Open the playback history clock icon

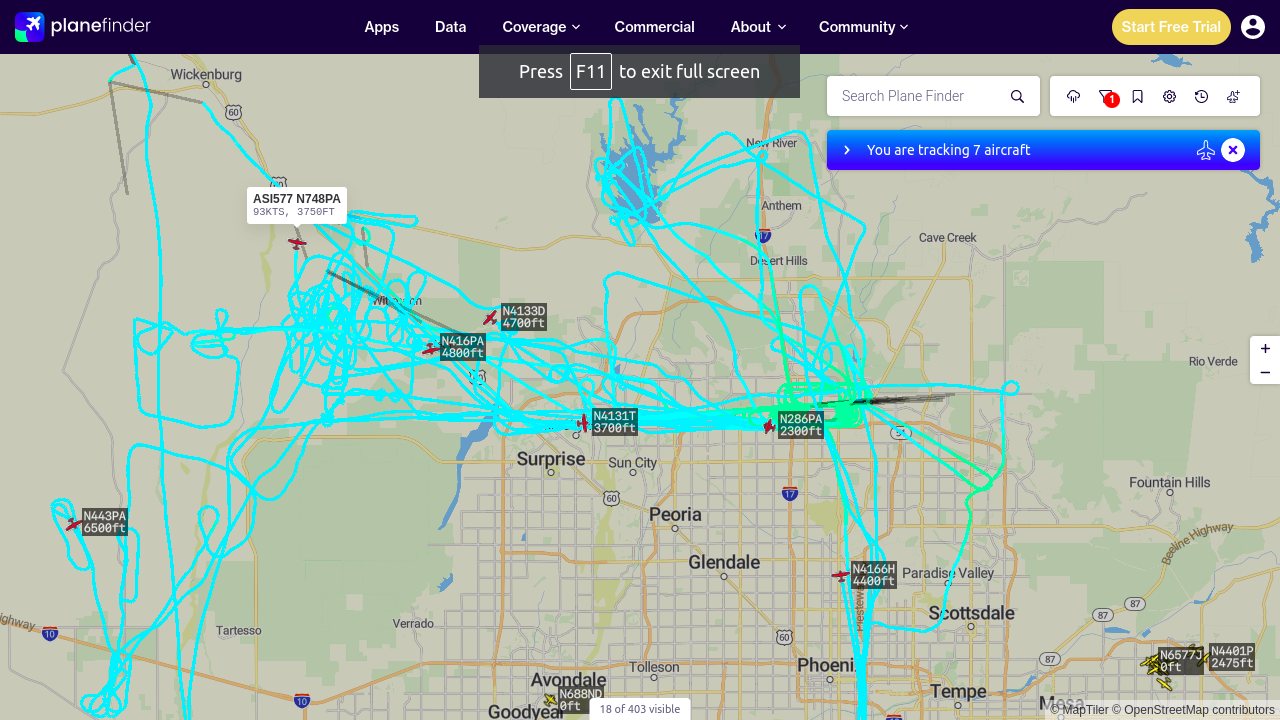click(1201, 96)
